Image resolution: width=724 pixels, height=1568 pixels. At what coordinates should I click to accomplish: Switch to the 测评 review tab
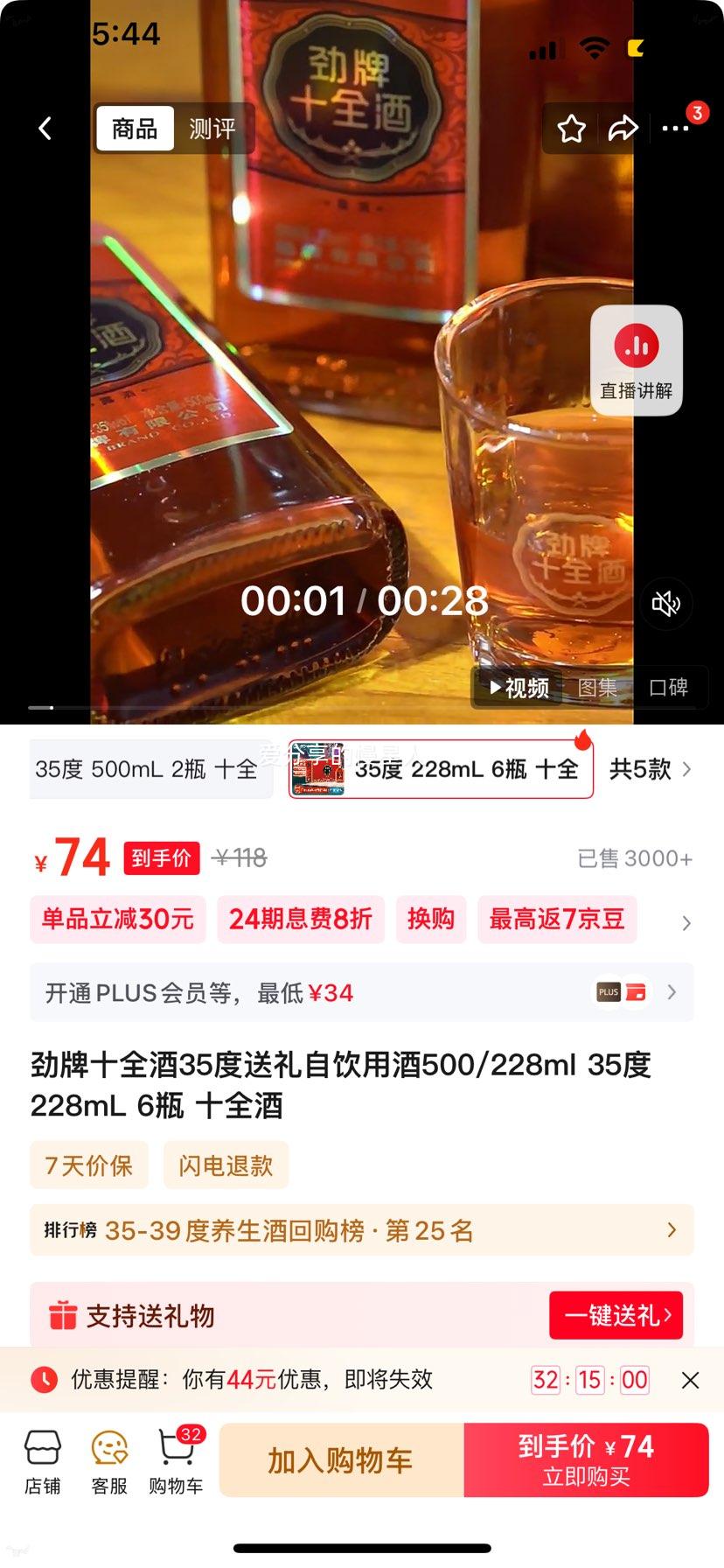(x=212, y=128)
